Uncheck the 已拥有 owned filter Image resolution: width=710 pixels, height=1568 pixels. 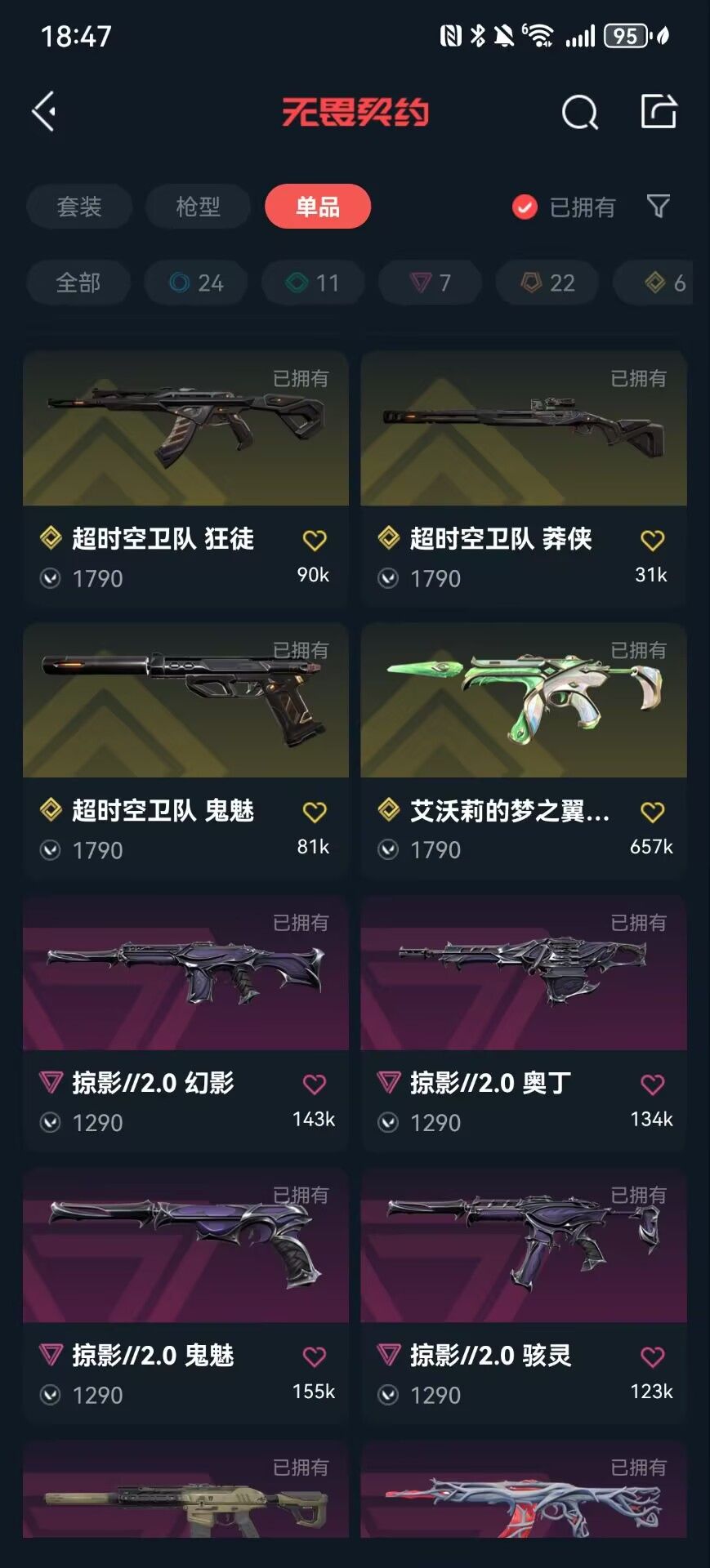pos(564,207)
